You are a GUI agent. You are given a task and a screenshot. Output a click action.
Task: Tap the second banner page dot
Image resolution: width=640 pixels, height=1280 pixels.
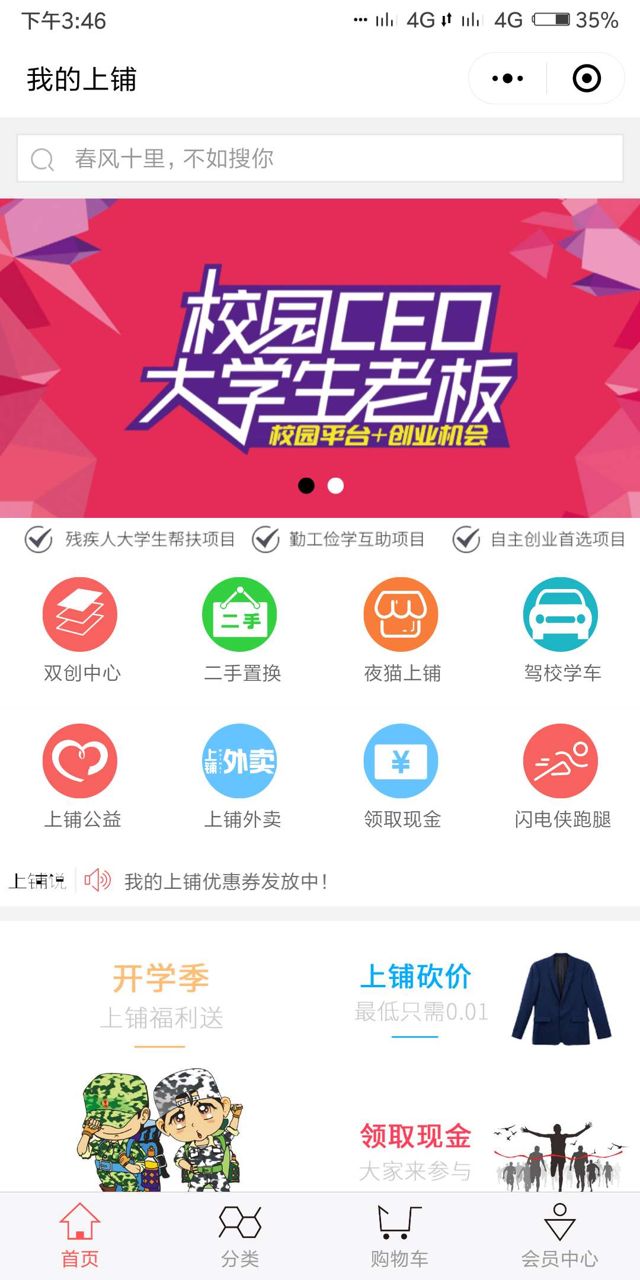pyautogui.click(x=336, y=486)
